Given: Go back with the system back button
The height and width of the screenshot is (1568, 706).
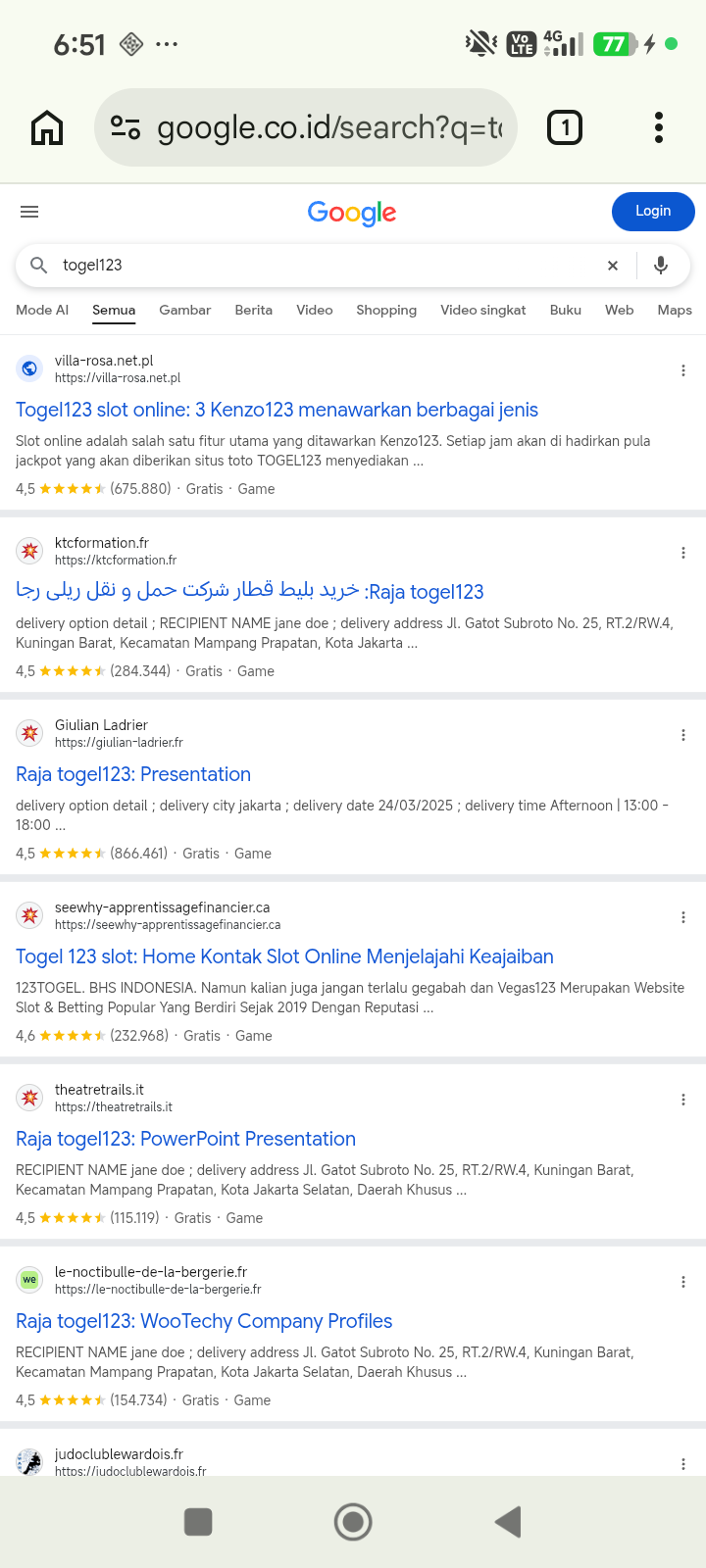Looking at the screenshot, I should tap(508, 1522).
